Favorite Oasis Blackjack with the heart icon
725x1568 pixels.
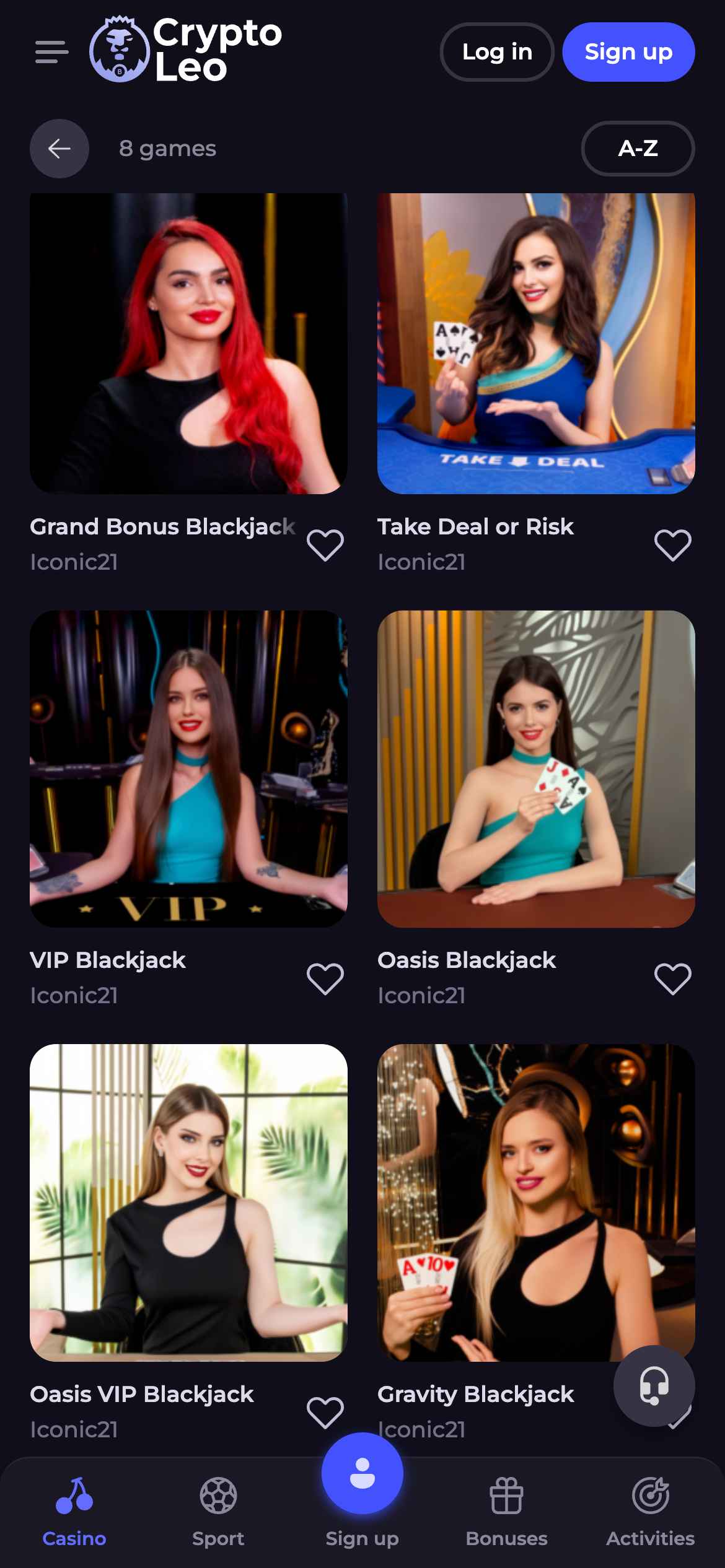tap(673, 978)
